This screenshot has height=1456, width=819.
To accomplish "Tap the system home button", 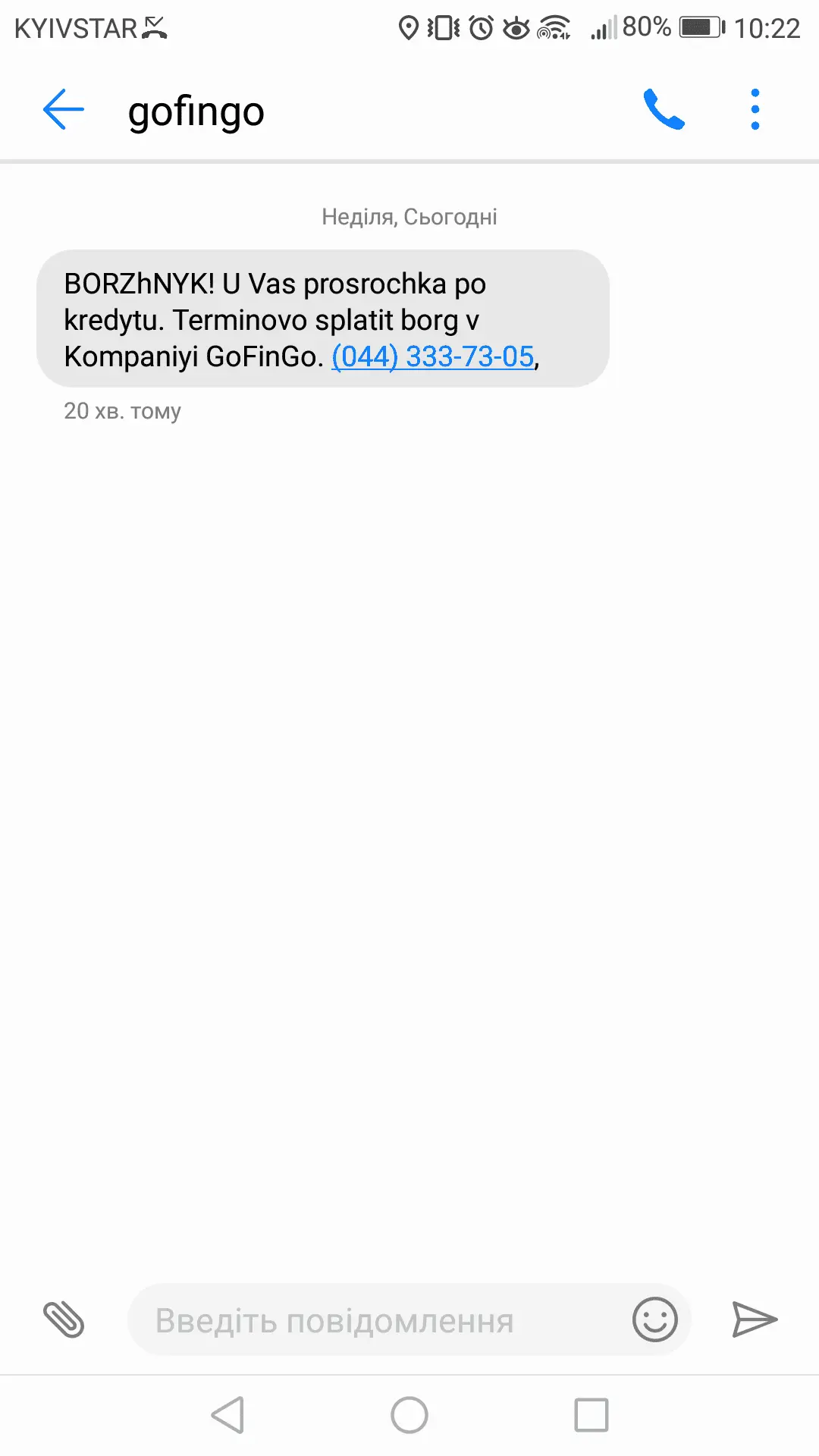I will pos(409,1415).
